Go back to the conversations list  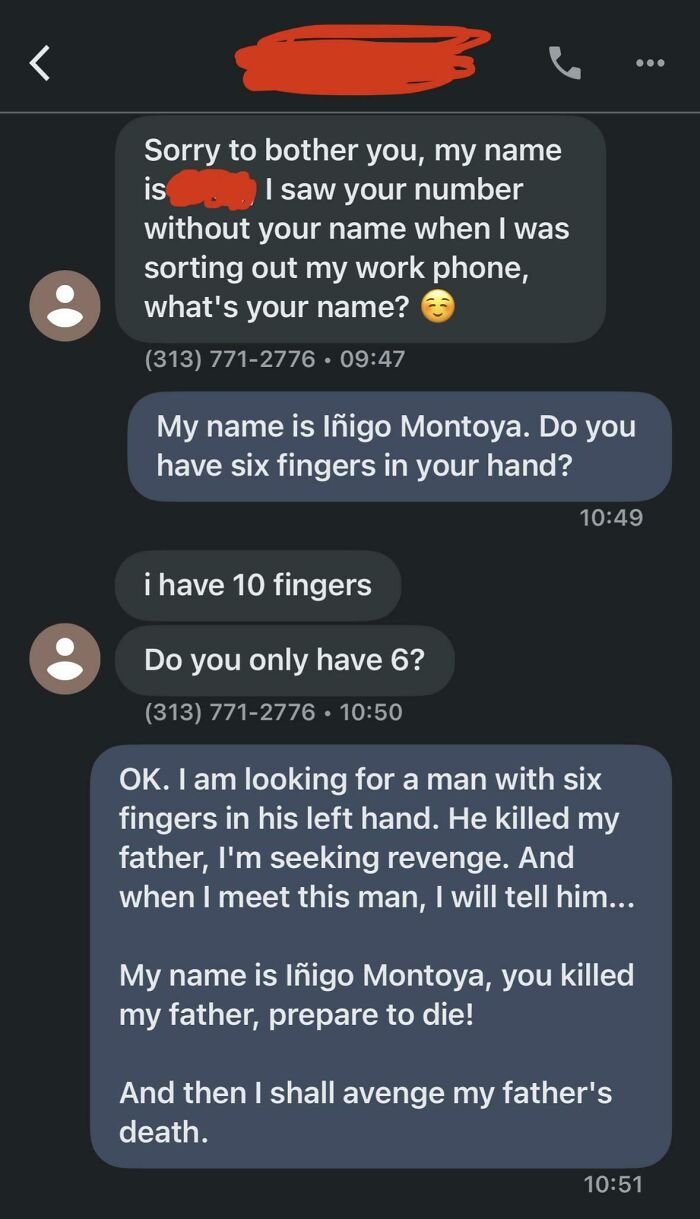pyautogui.click(x=40, y=62)
